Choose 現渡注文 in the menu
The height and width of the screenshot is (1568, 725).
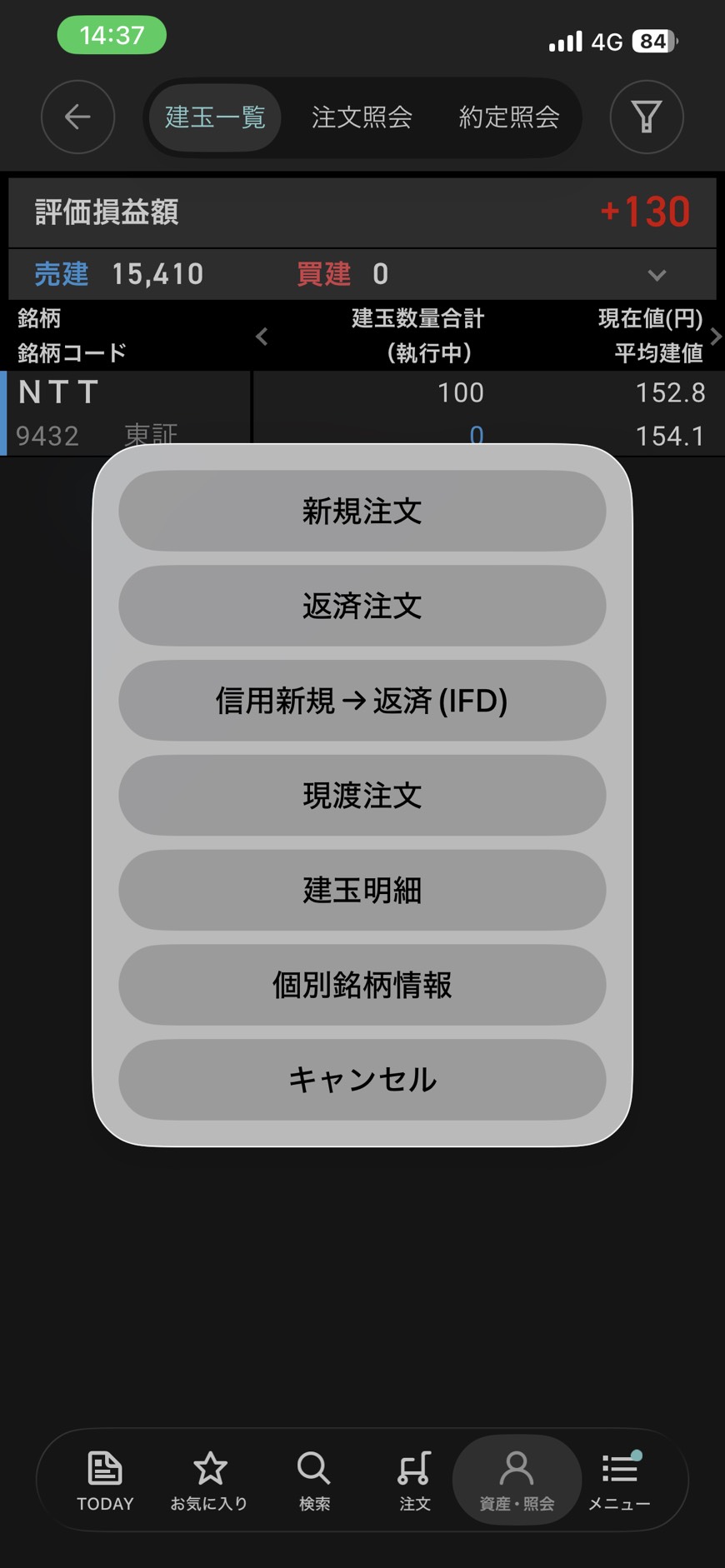(362, 796)
